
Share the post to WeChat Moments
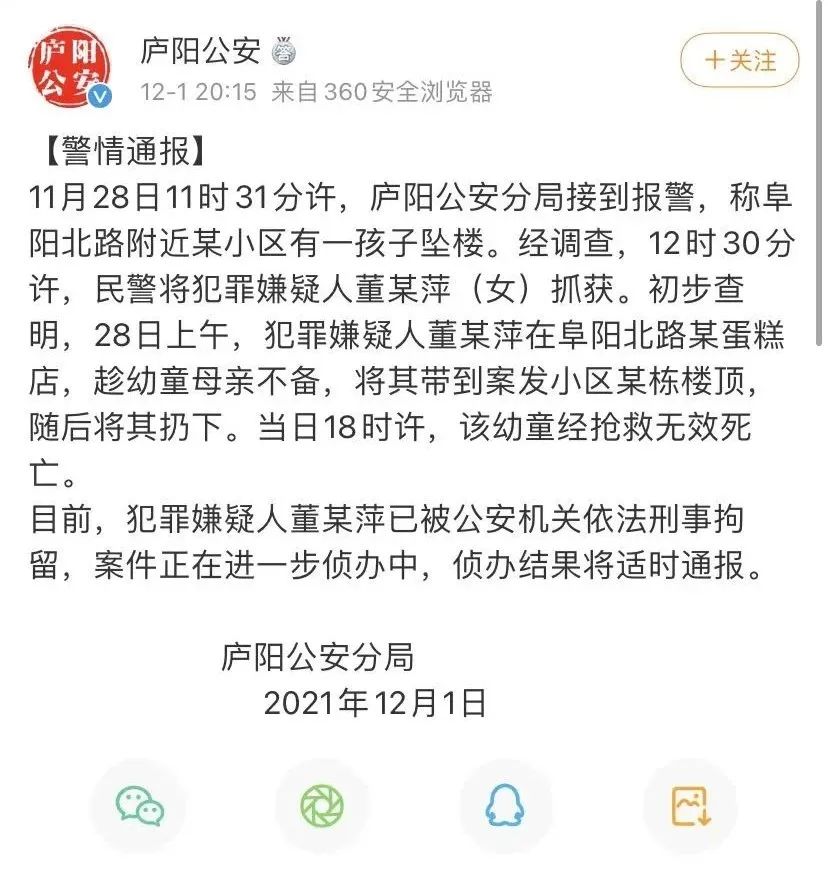tap(322, 806)
